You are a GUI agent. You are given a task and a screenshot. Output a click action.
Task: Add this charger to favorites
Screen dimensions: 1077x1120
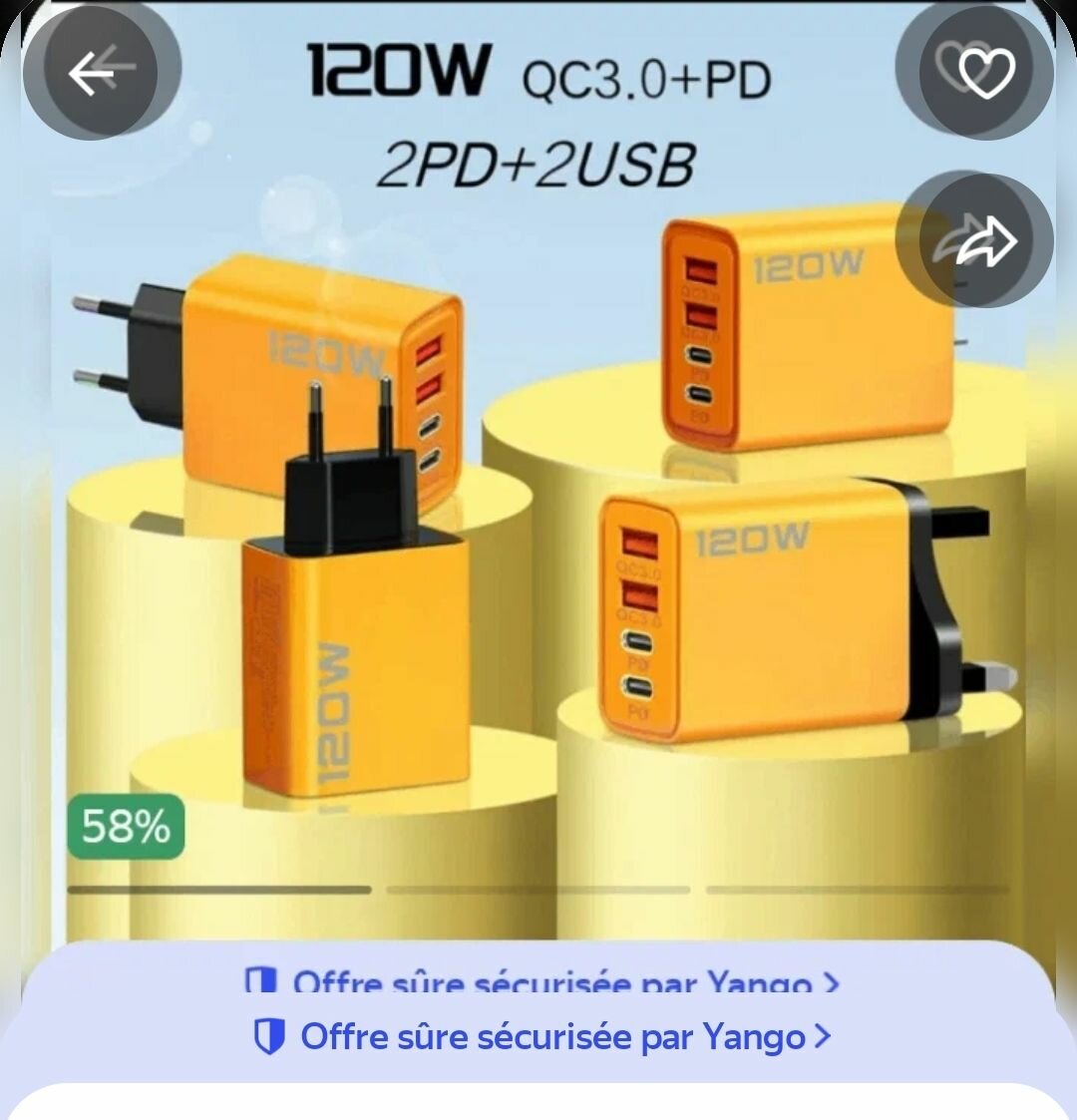pyautogui.click(x=984, y=72)
